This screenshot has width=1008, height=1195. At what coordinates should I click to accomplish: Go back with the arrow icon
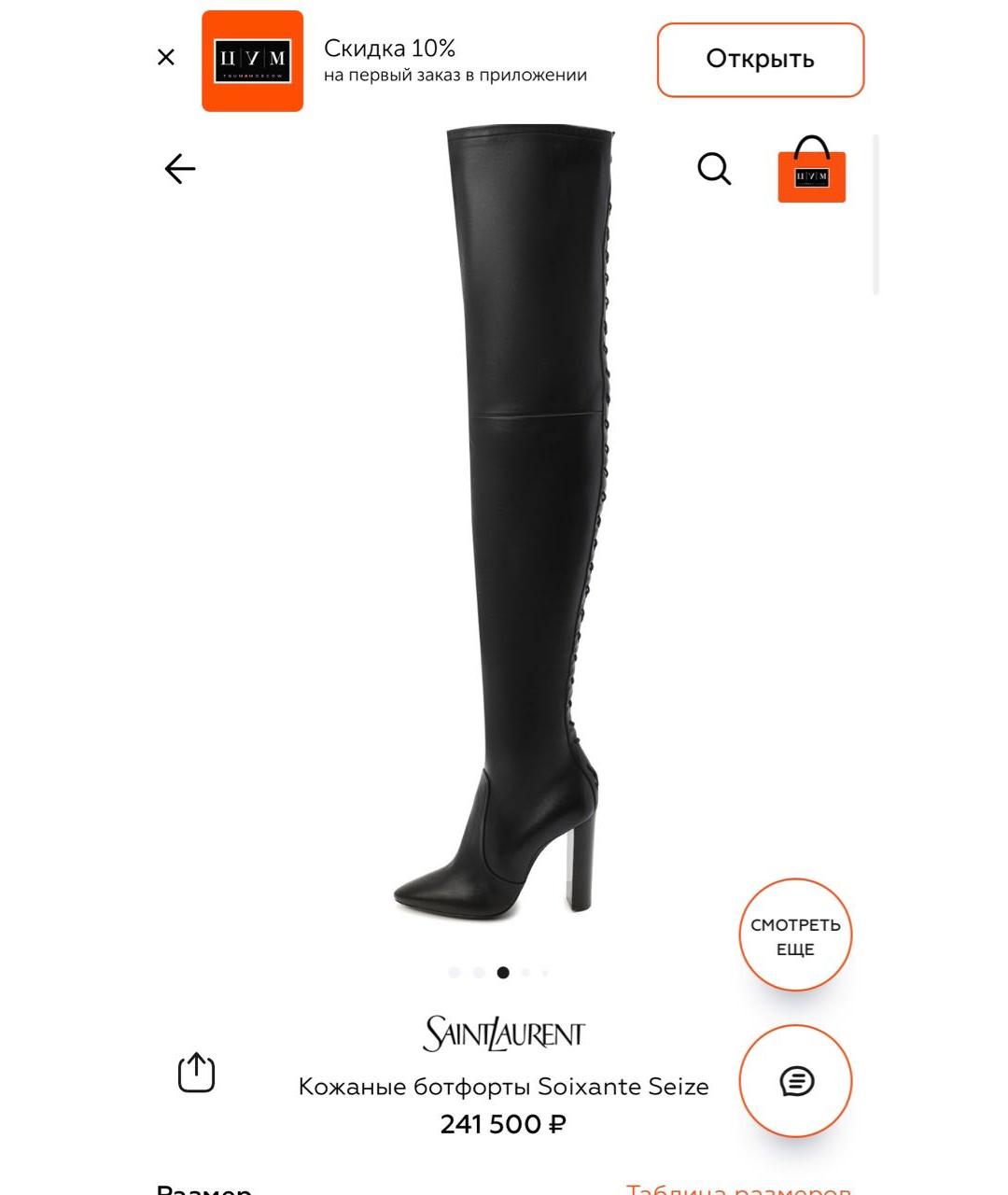click(180, 169)
